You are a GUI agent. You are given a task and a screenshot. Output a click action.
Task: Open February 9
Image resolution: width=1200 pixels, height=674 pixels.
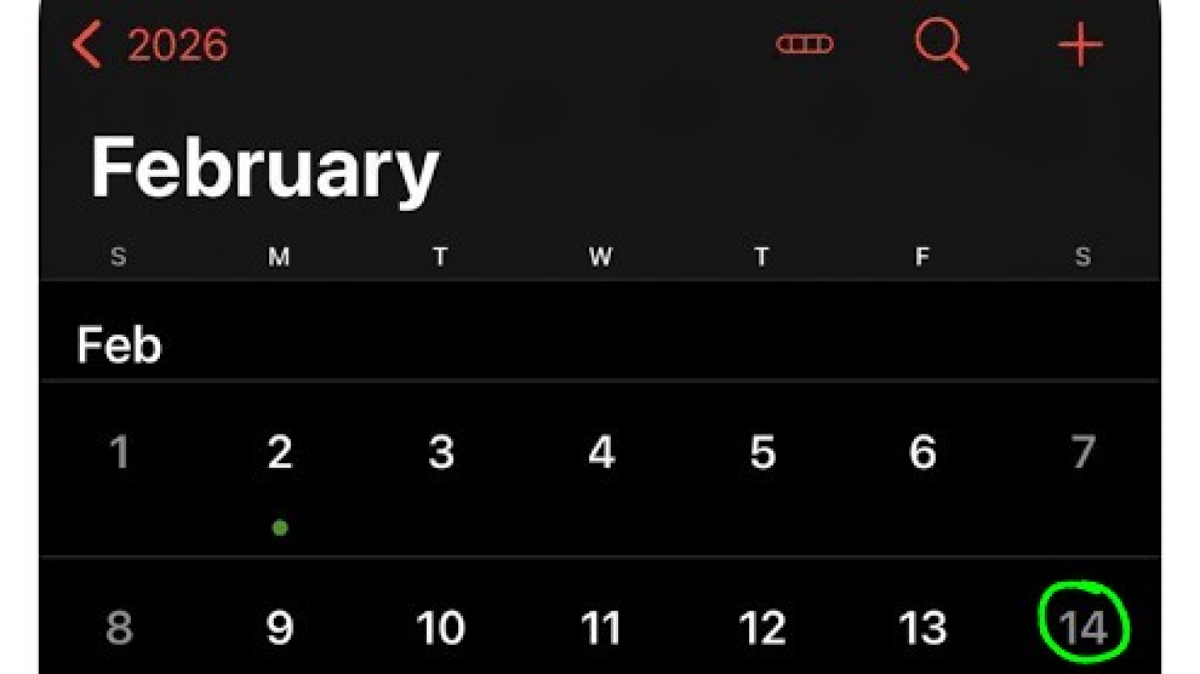click(280, 628)
